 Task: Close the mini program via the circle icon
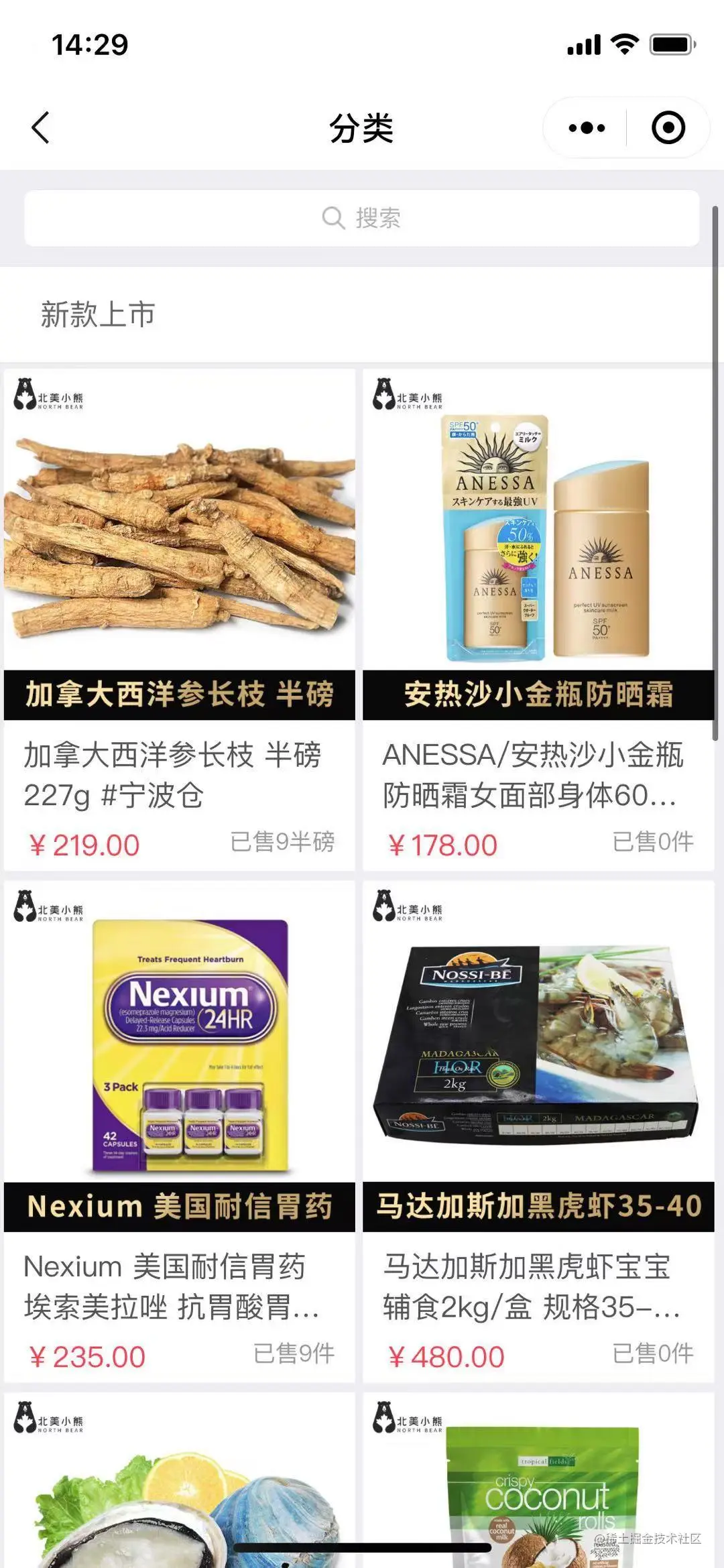[x=668, y=128]
